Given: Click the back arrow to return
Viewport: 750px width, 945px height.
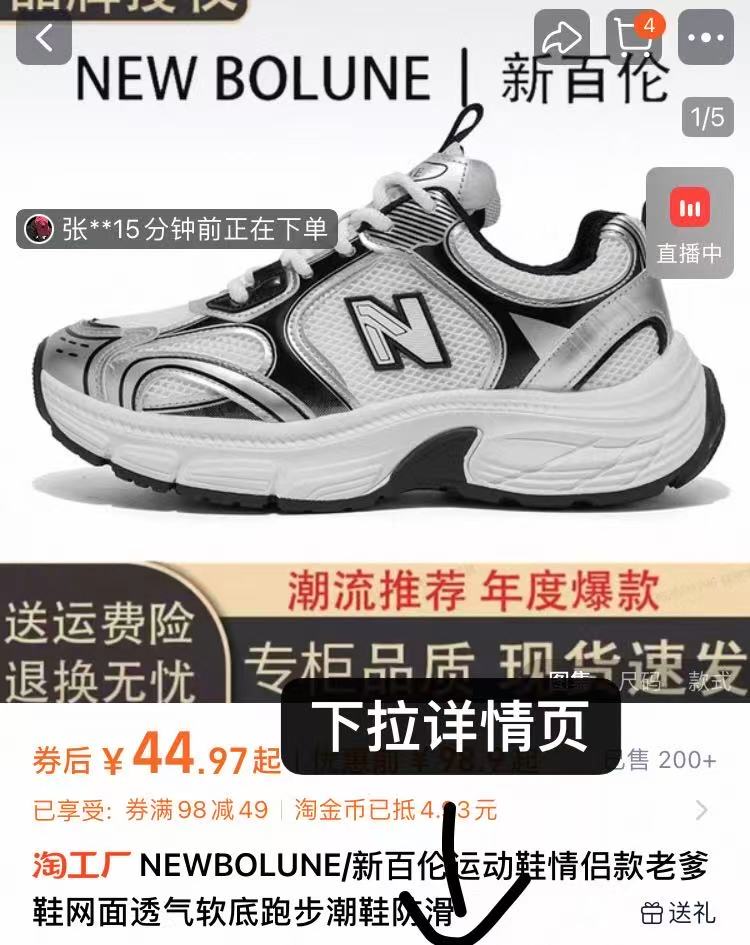Looking at the screenshot, I should (42, 38).
